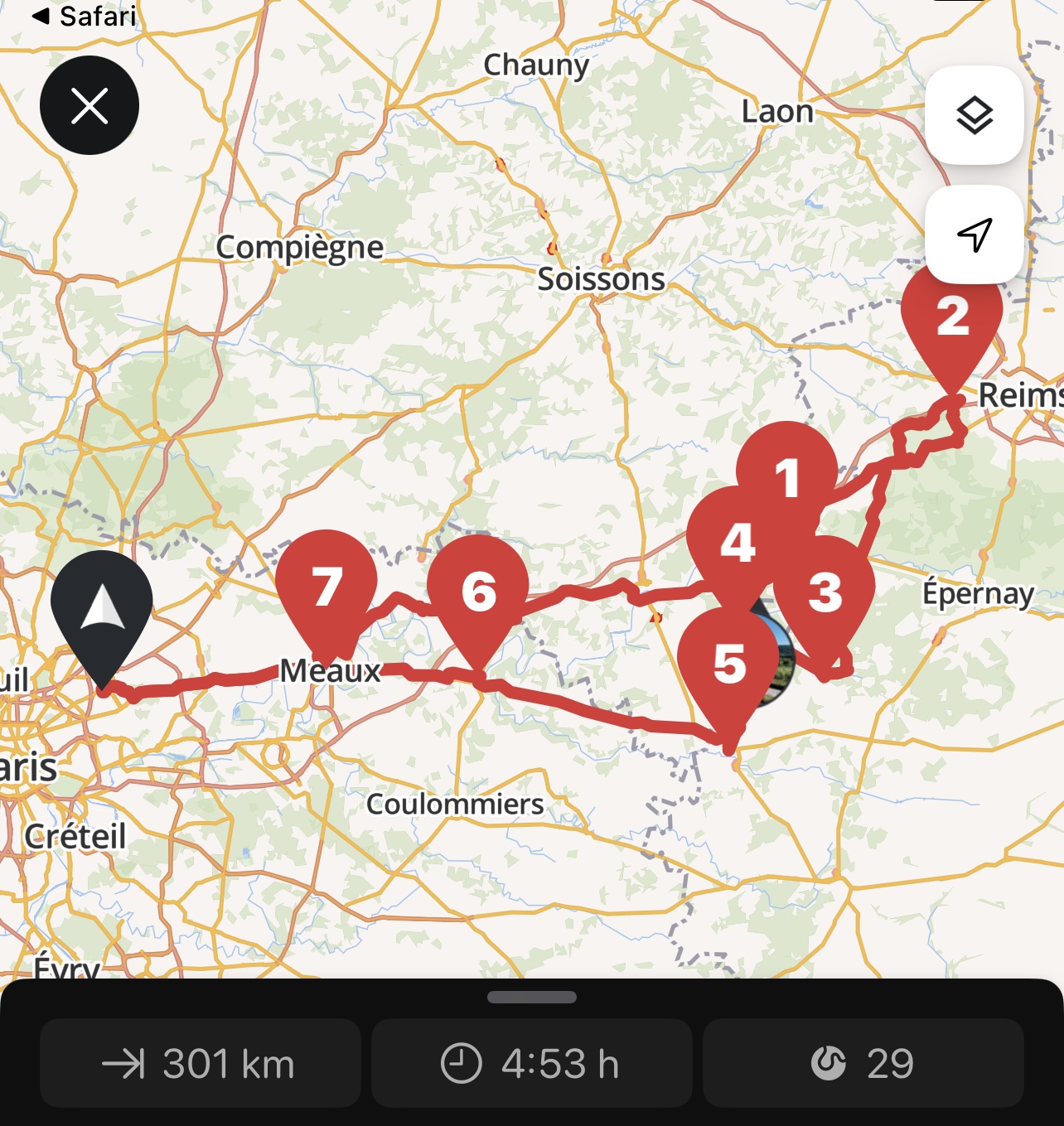Viewport: 1064px width, 1126px height.
Task: Tap the bottom sheet grabber handle
Action: [x=532, y=998]
